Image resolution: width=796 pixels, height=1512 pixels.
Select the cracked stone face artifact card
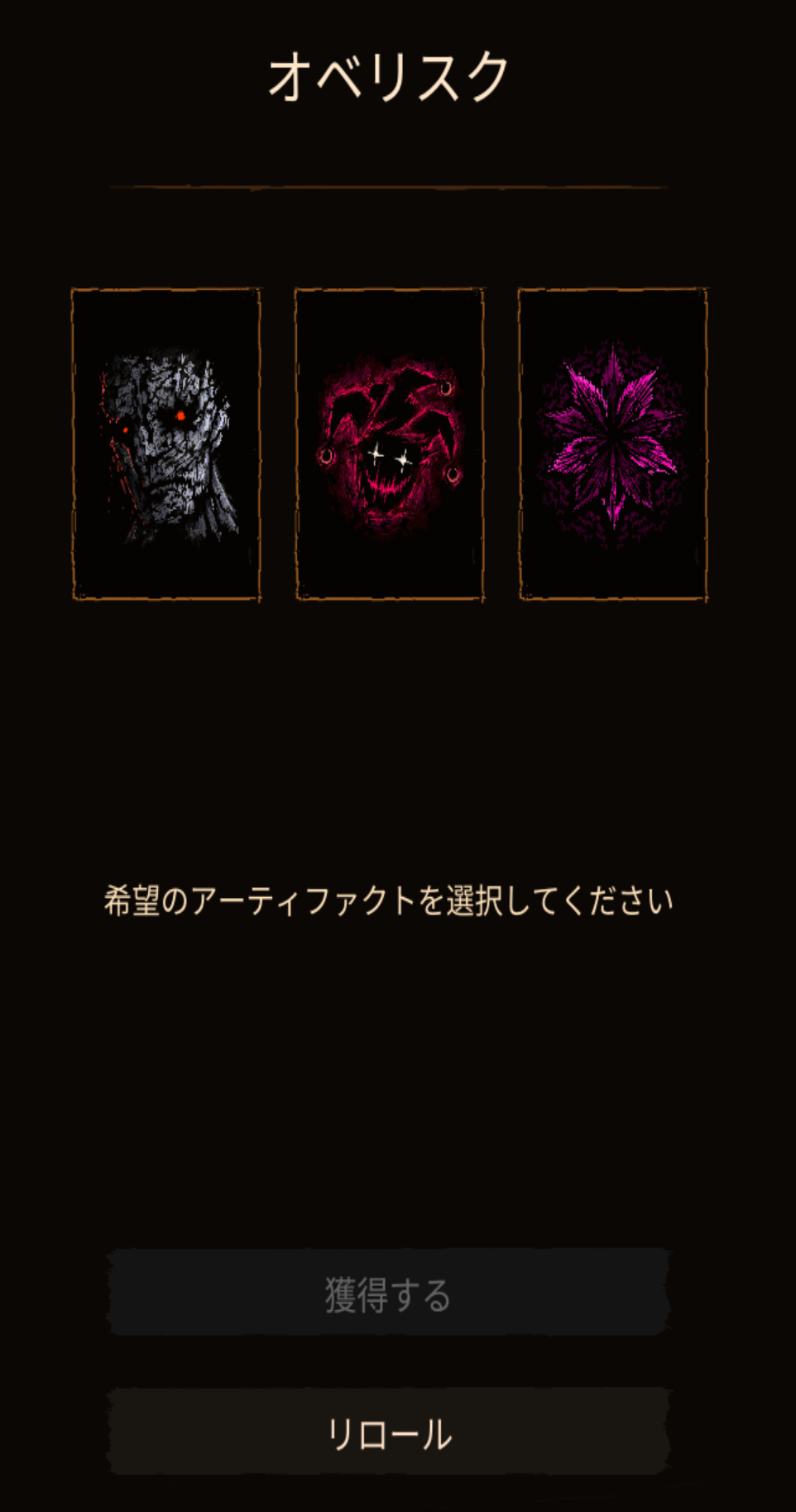[x=166, y=444]
